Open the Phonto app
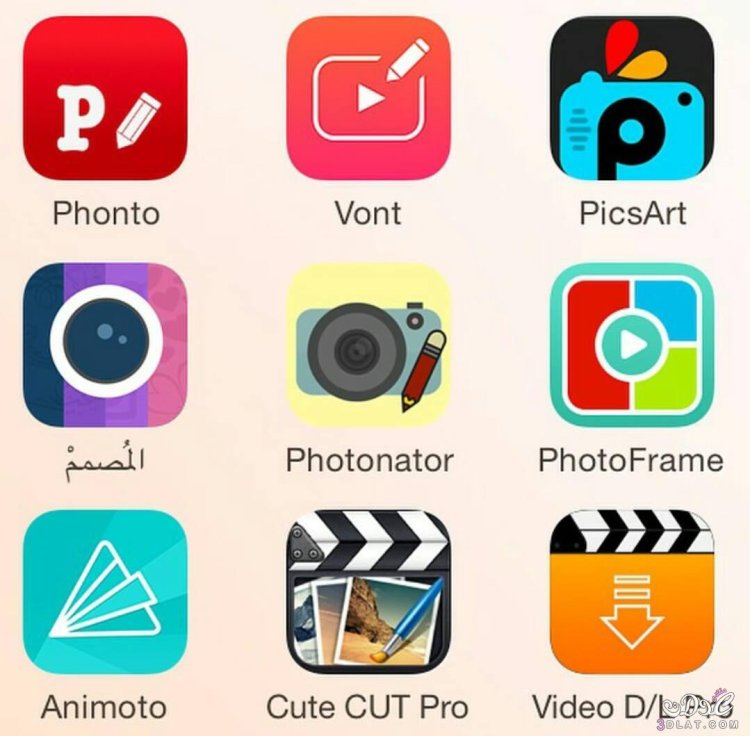Image resolution: width=750 pixels, height=736 pixels. coord(105,98)
